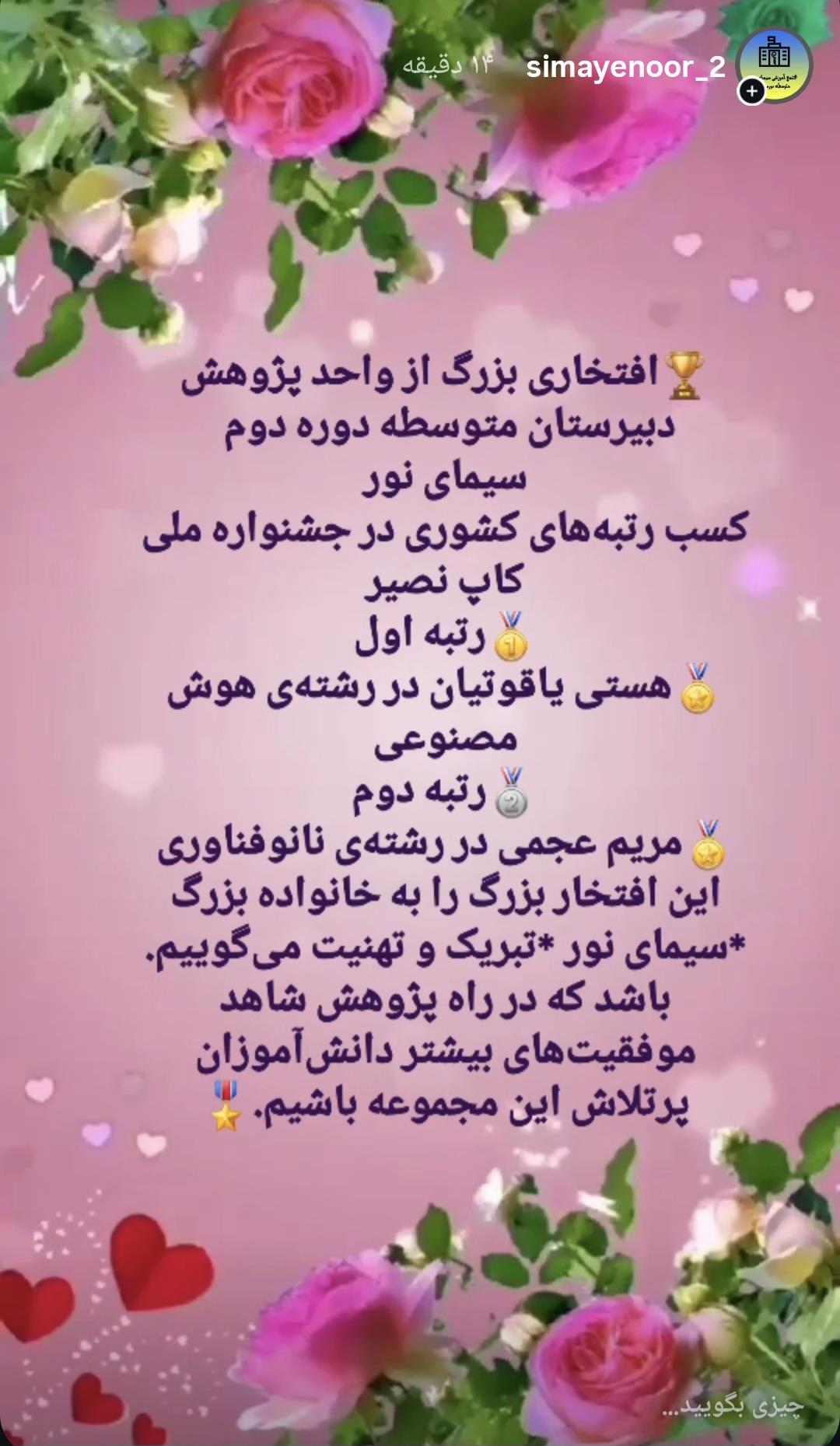Viewport: 840px width, 1446px height.
Task: Tap the plus badge to follow the account
Action: (751, 91)
